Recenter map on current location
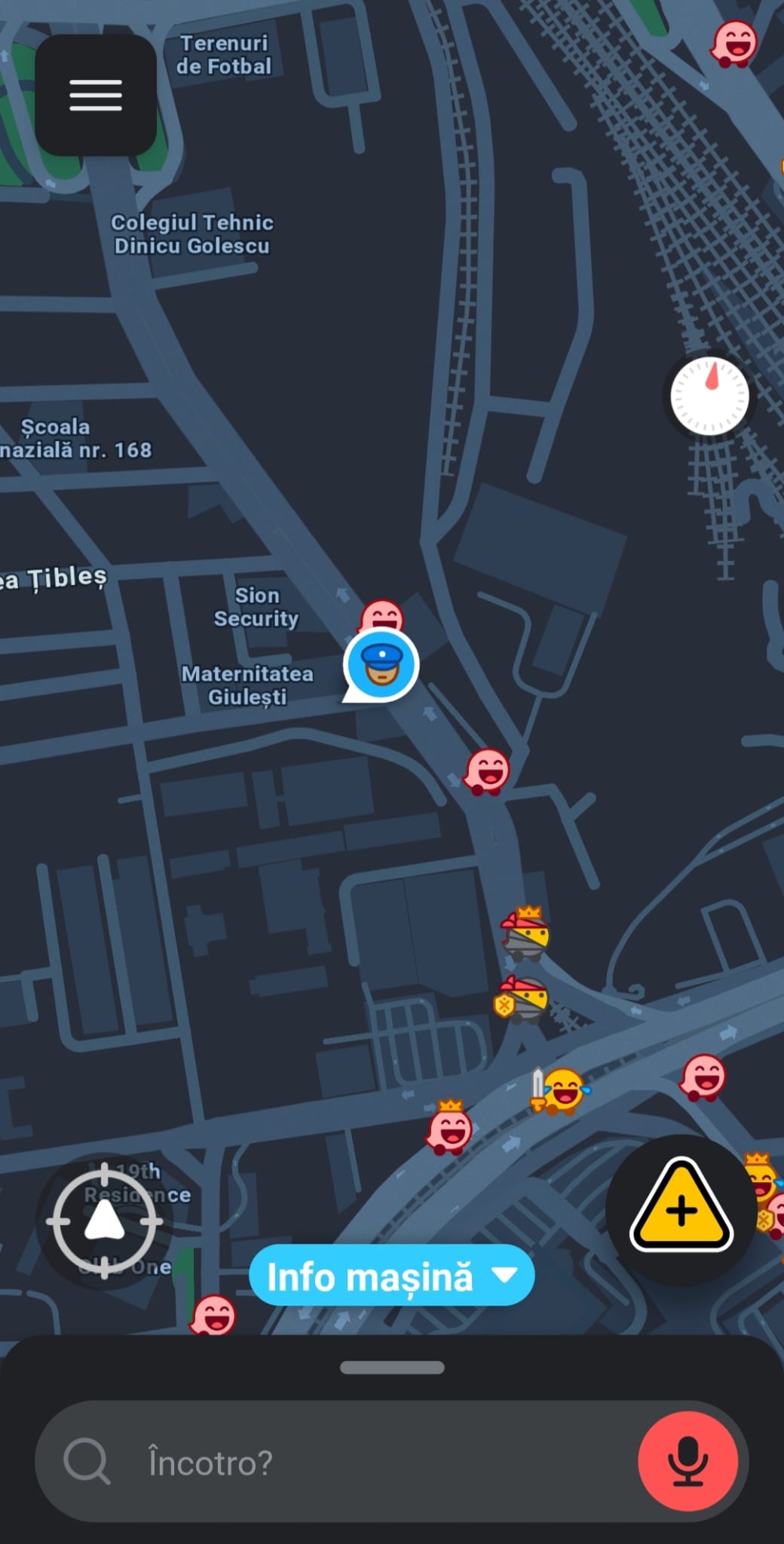This screenshot has width=784, height=1544. point(105,1221)
